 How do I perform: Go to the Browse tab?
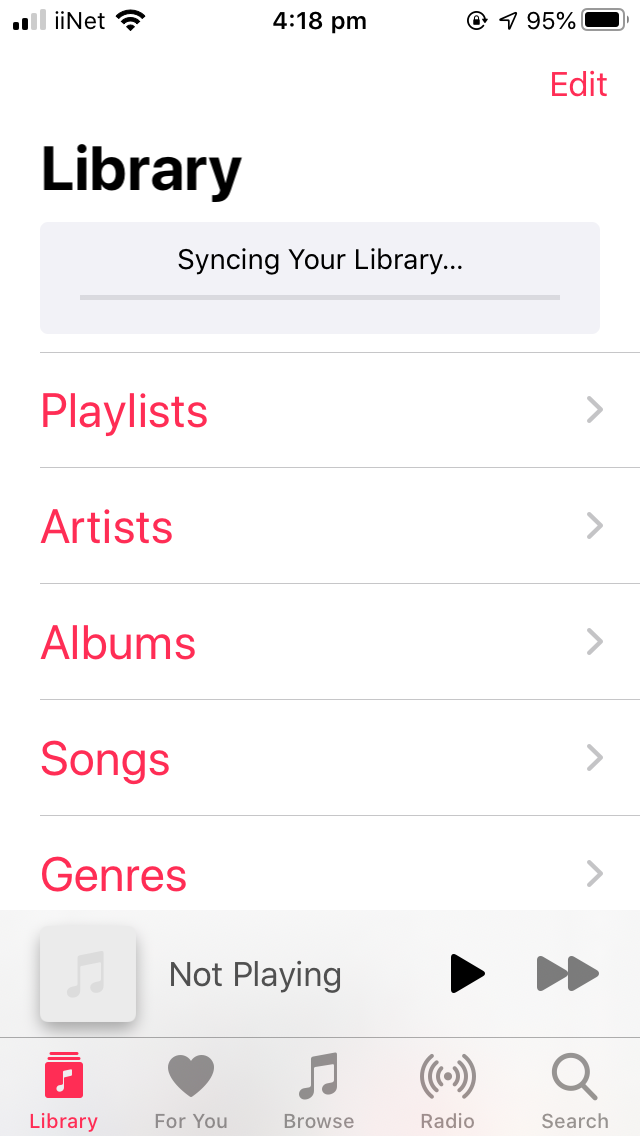pos(319,1092)
